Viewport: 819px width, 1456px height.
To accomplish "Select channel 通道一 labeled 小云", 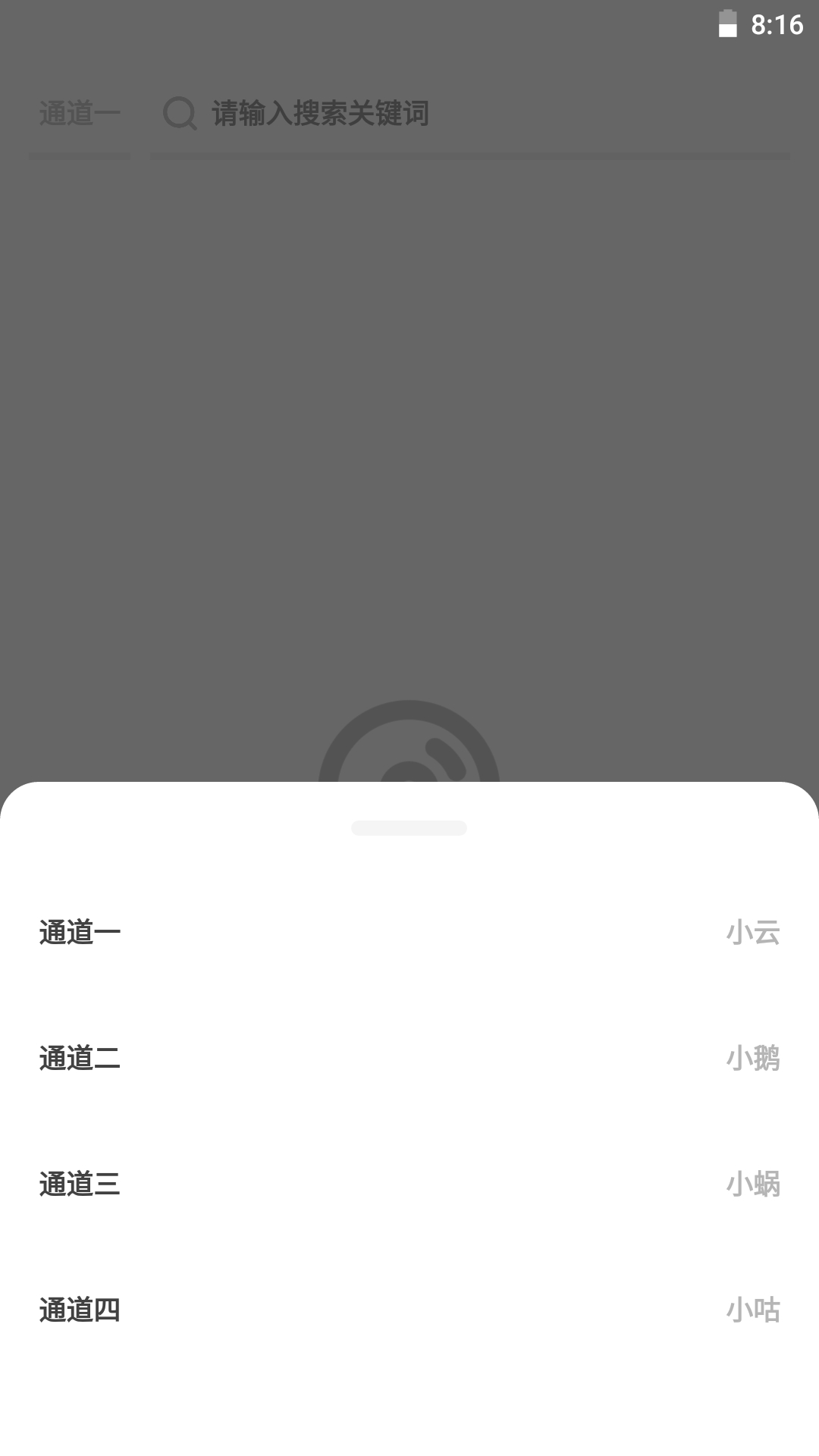I will (x=409, y=933).
